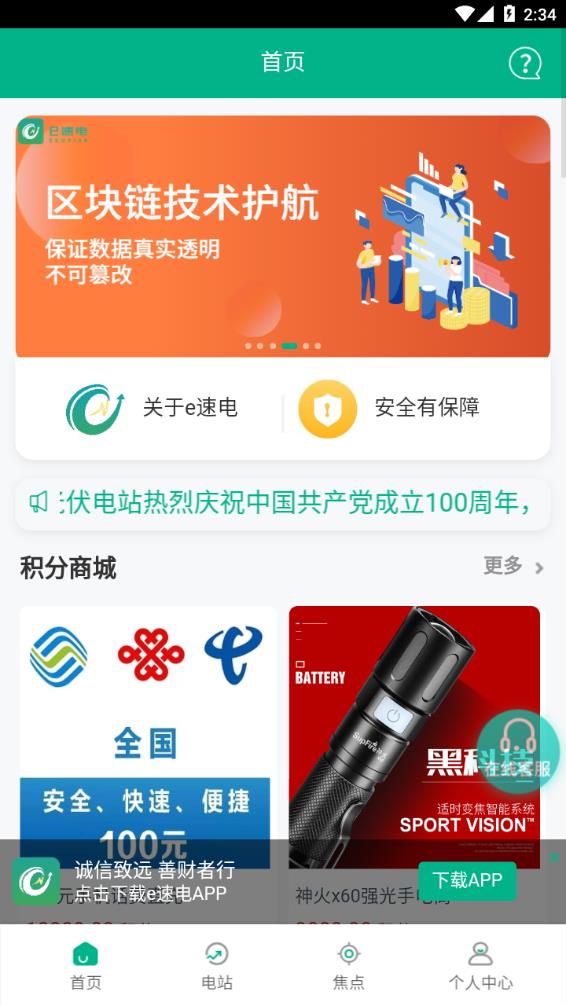Dismiss the download app banner
The image size is (566, 1006).
tap(554, 857)
